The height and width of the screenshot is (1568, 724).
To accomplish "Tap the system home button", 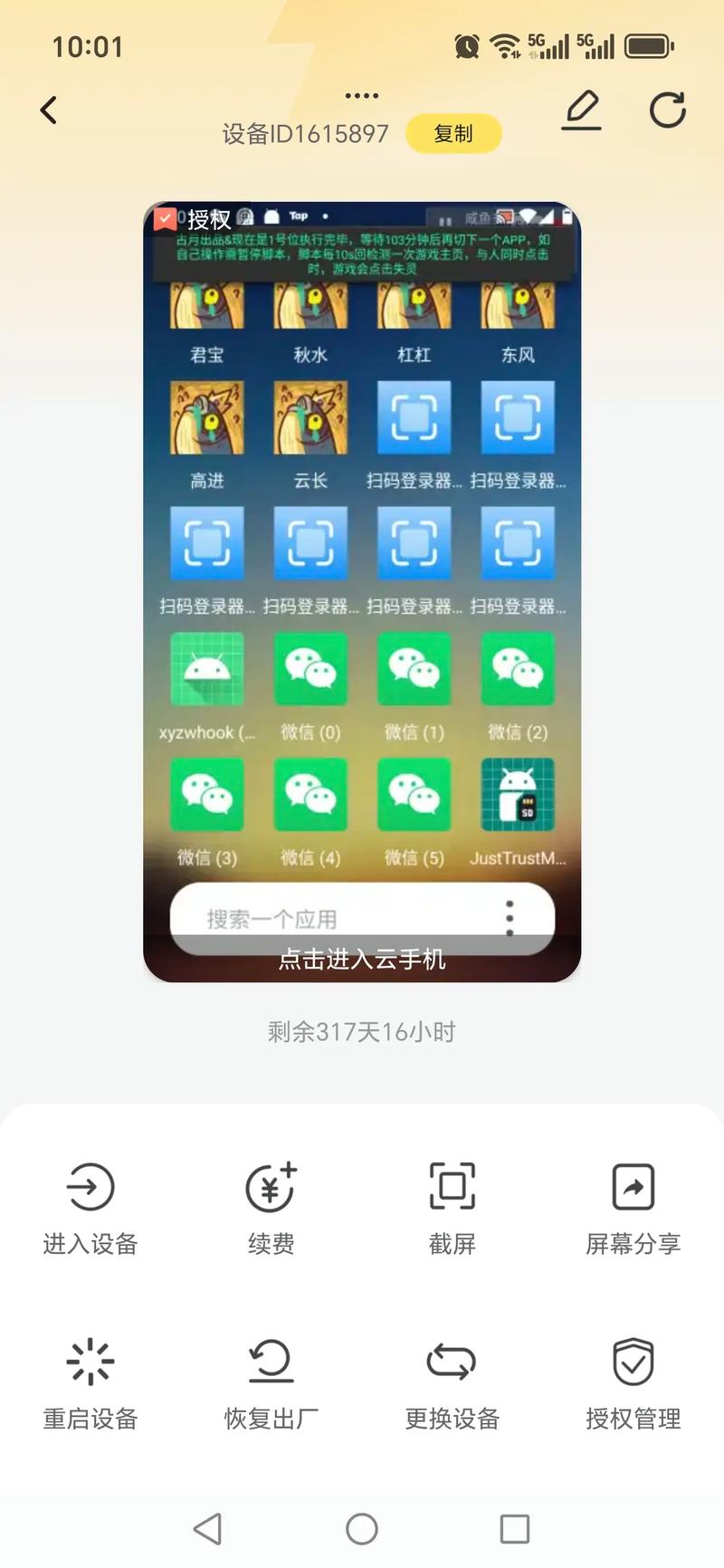I will click(362, 1529).
